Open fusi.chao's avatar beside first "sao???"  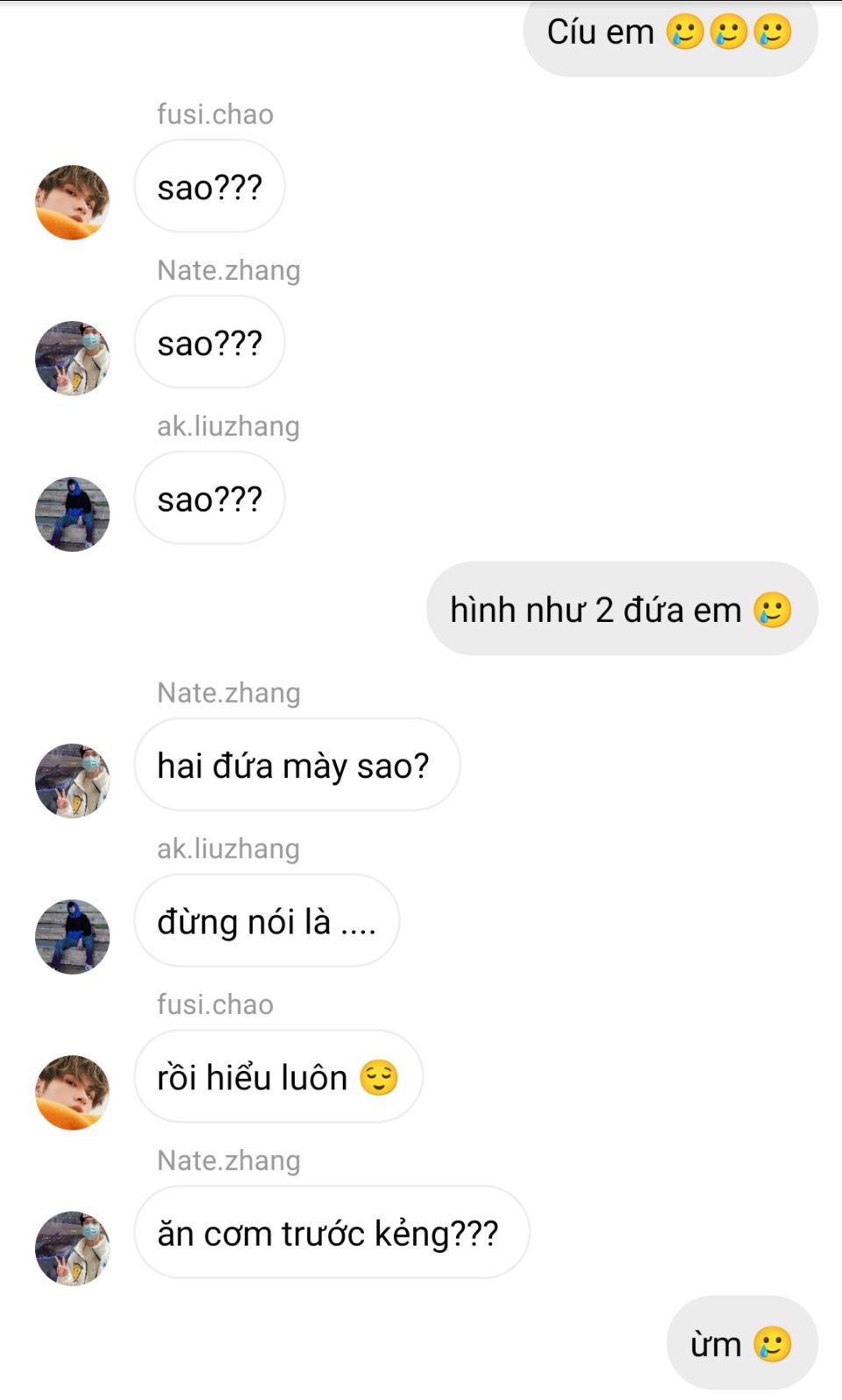pos(72,202)
